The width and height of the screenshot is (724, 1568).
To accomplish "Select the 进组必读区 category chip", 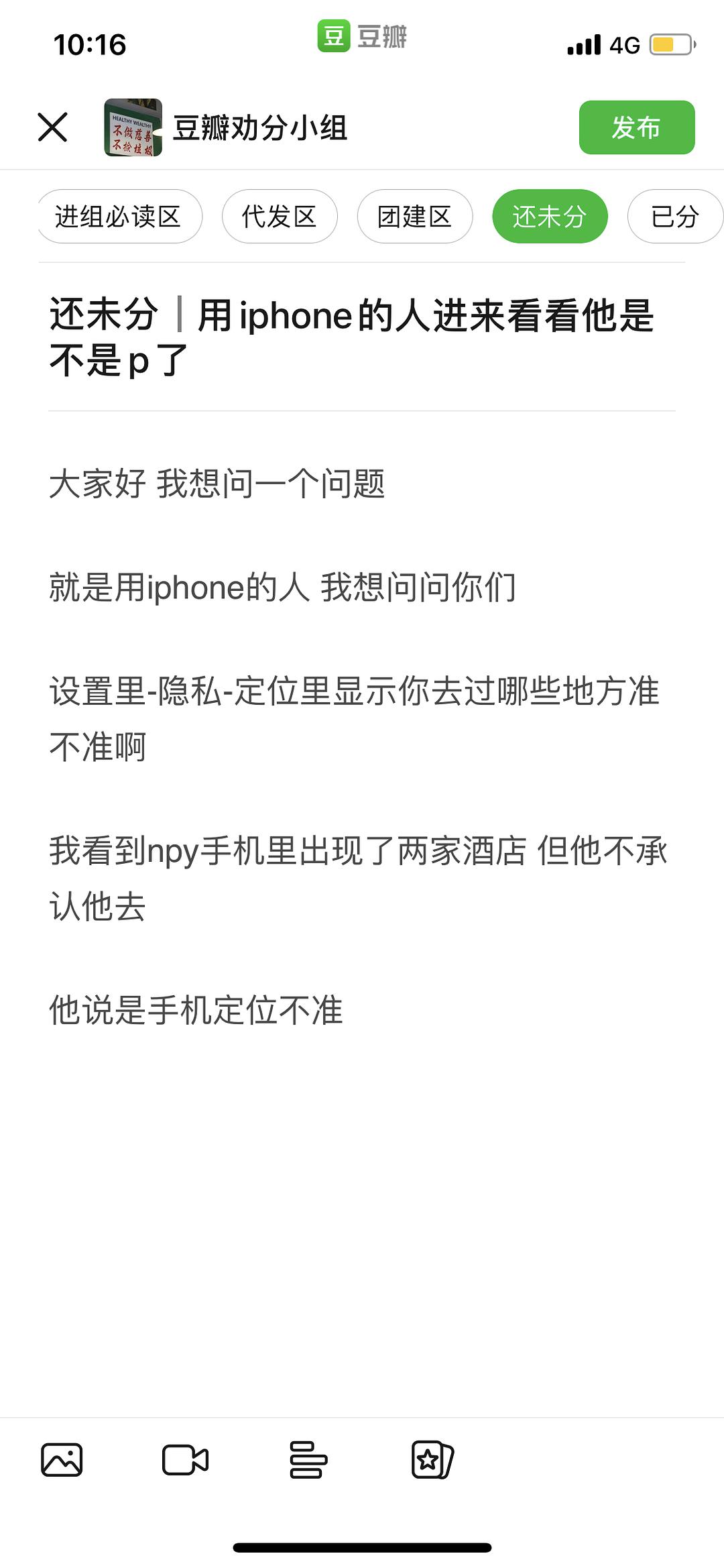I will (x=119, y=217).
